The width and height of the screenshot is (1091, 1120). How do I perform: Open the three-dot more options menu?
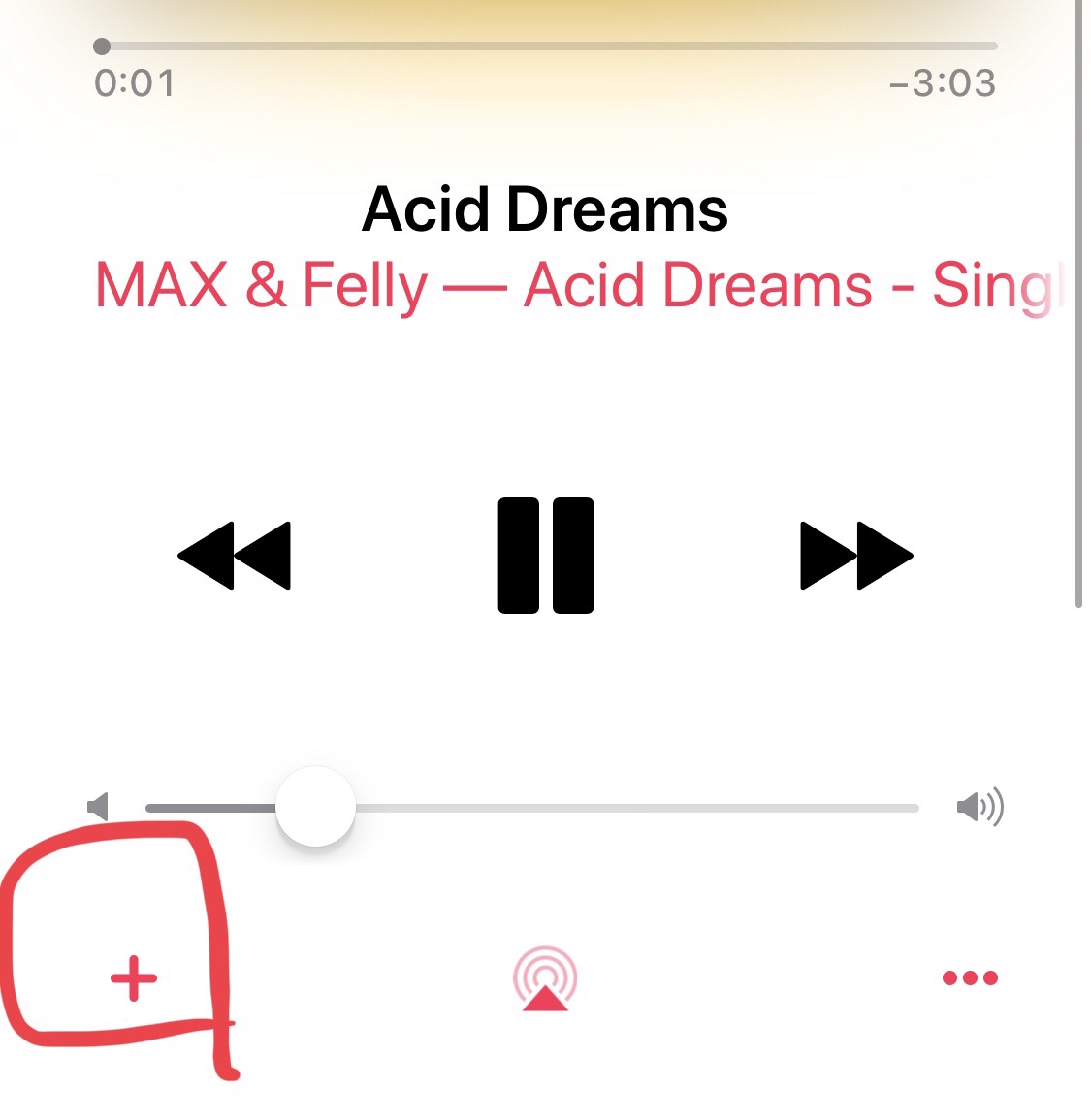(x=970, y=977)
